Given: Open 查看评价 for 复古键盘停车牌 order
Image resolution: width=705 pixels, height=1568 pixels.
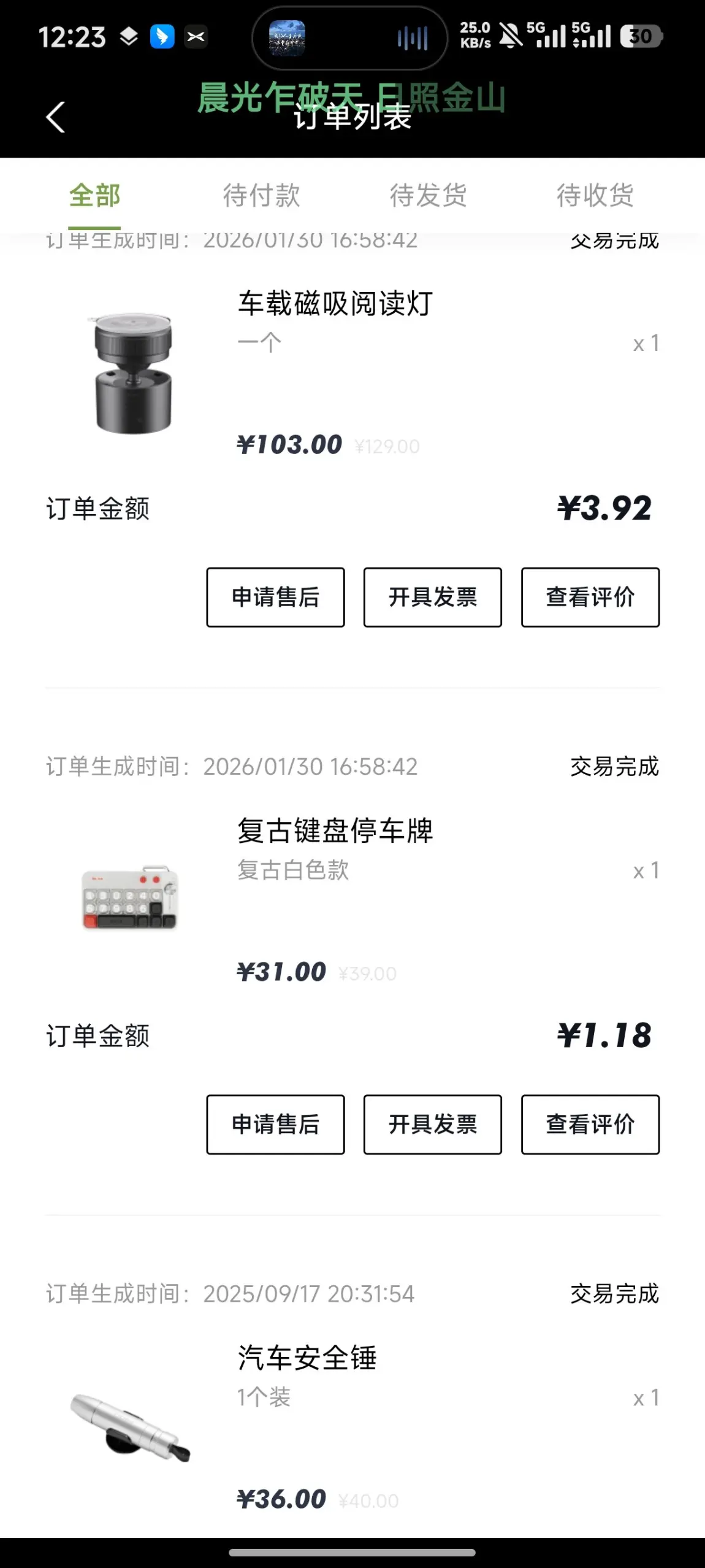Looking at the screenshot, I should point(590,1124).
